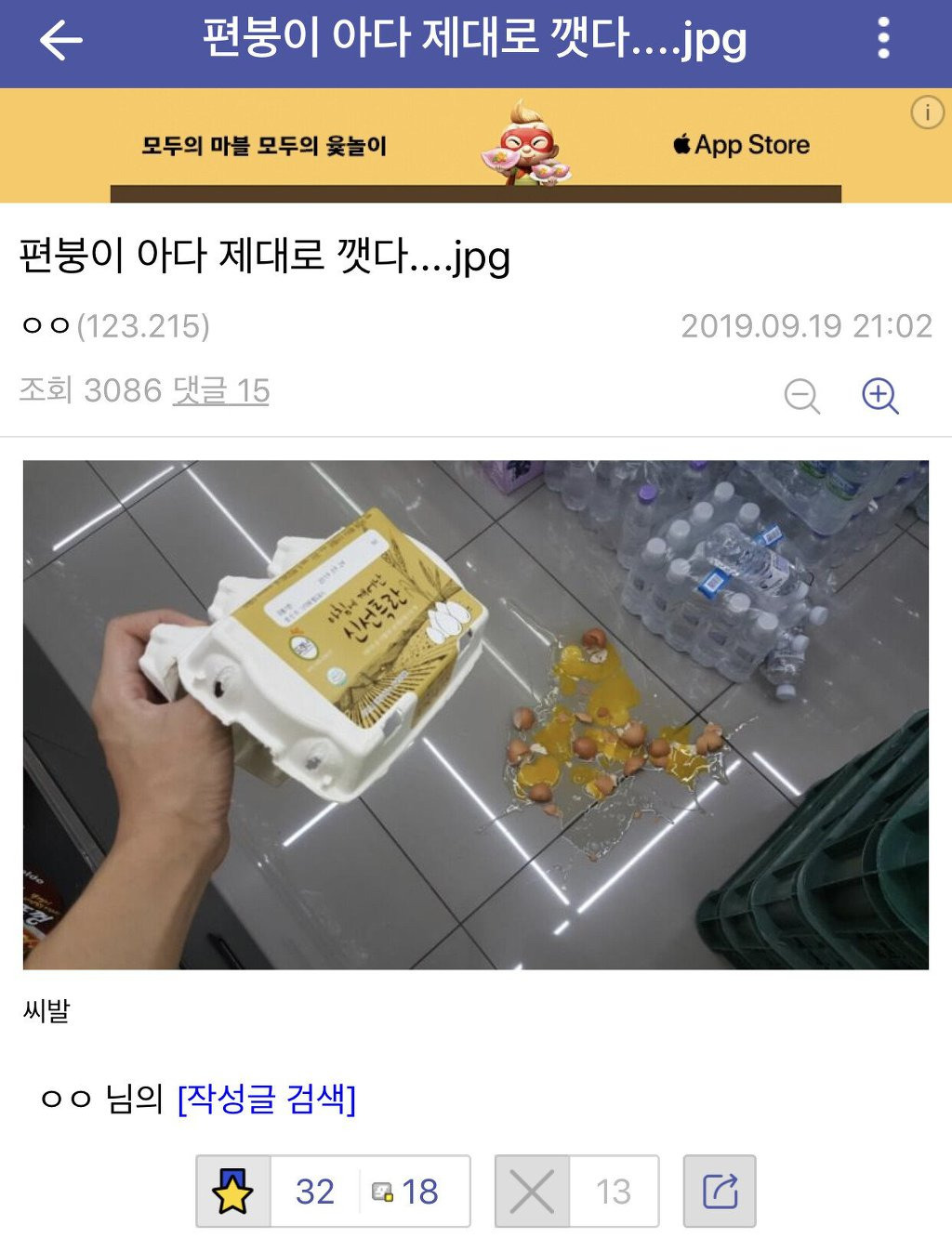This screenshot has width=952, height=1238.
Task: Decrease text size with zoom-out icon
Action: pos(801,396)
